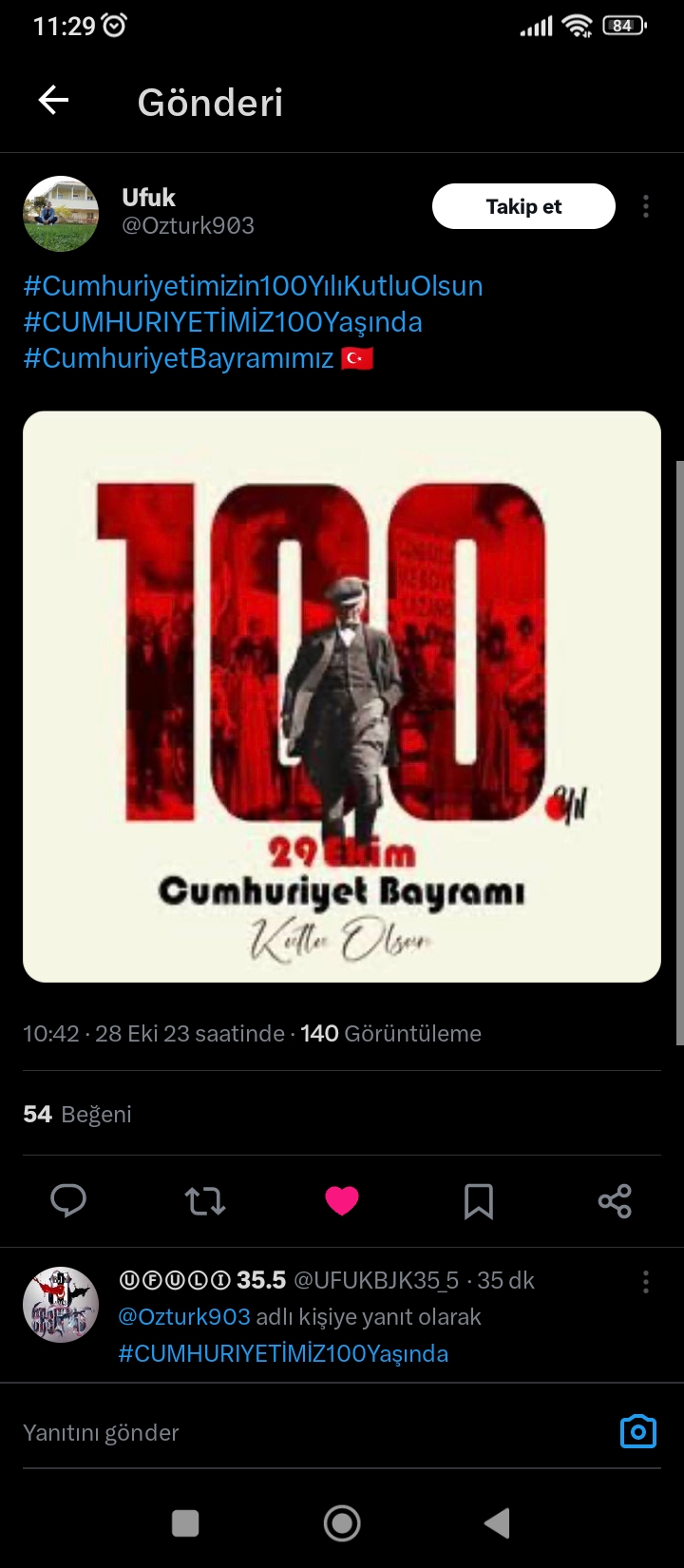The width and height of the screenshot is (684, 1568).
Task: Open overflow menu on Ufuk's post
Action: (646, 206)
